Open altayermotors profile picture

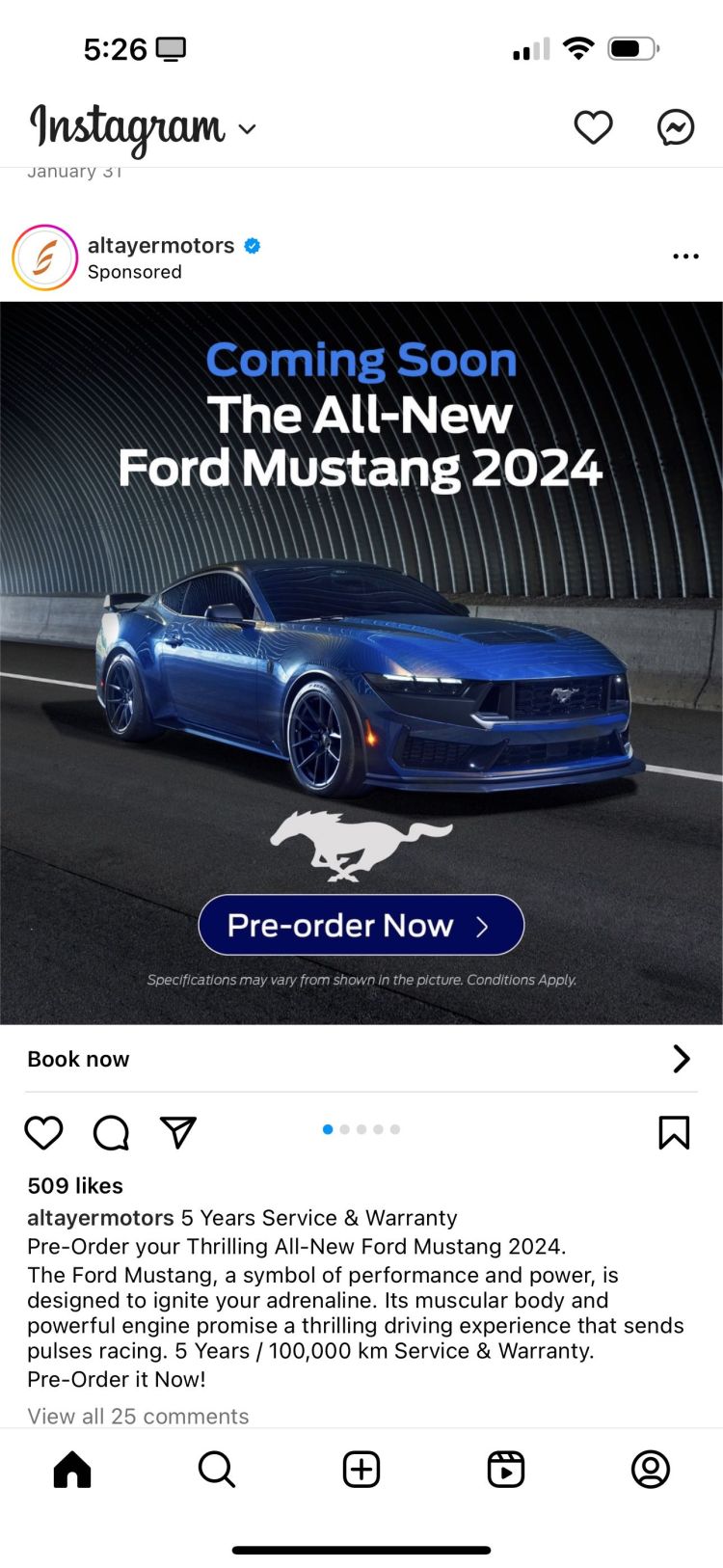click(44, 257)
